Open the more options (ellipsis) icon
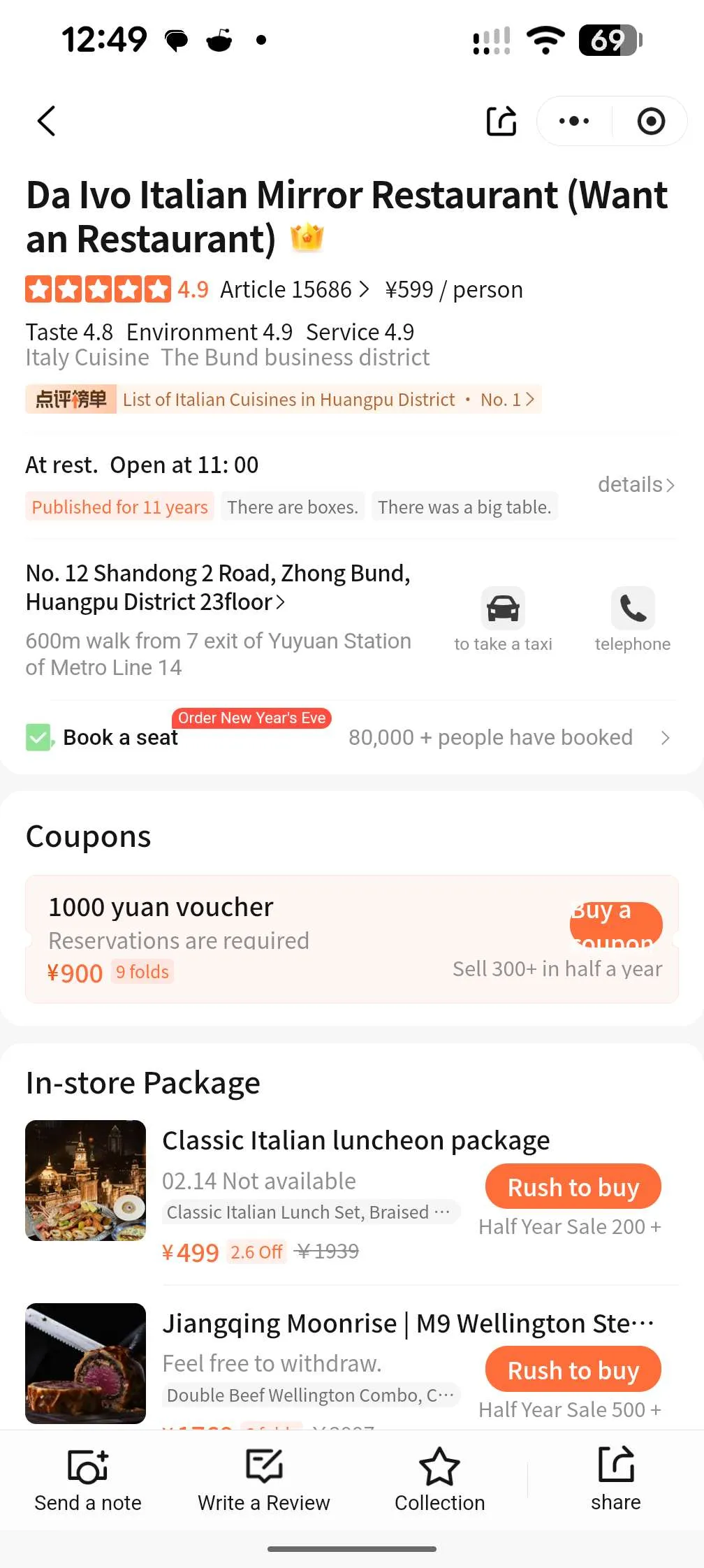 [x=573, y=120]
